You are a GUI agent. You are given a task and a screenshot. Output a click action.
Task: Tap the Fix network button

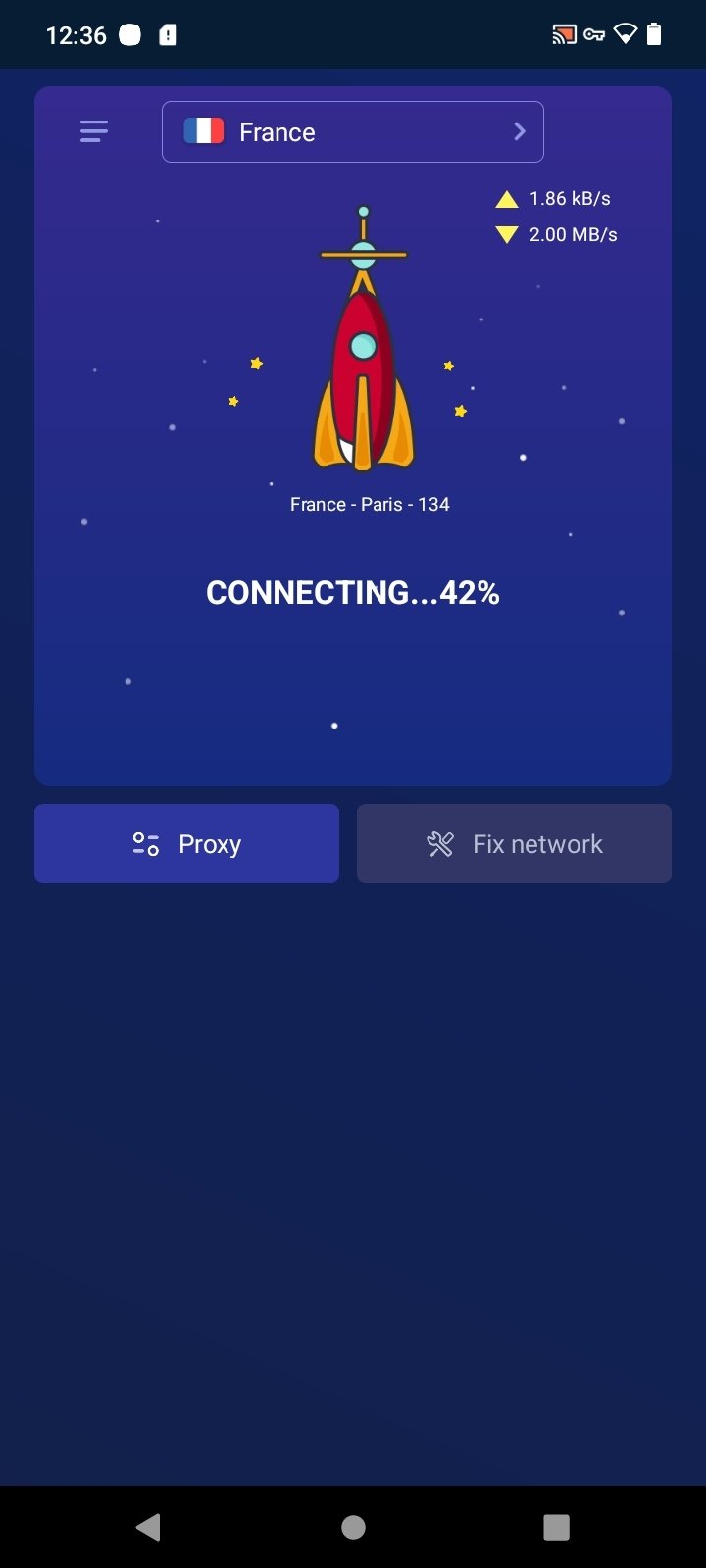(514, 844)
